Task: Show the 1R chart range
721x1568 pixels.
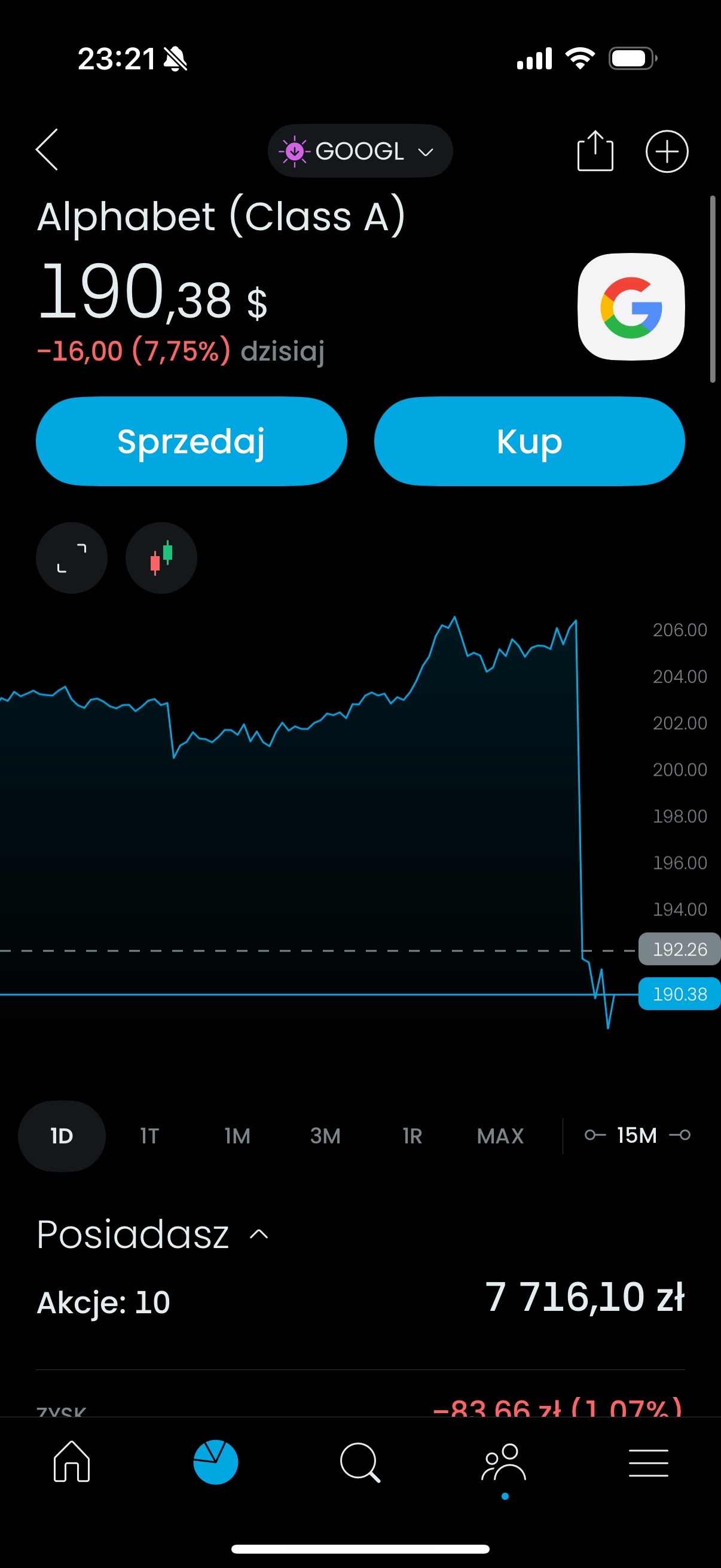Action: click(412, 1136)
